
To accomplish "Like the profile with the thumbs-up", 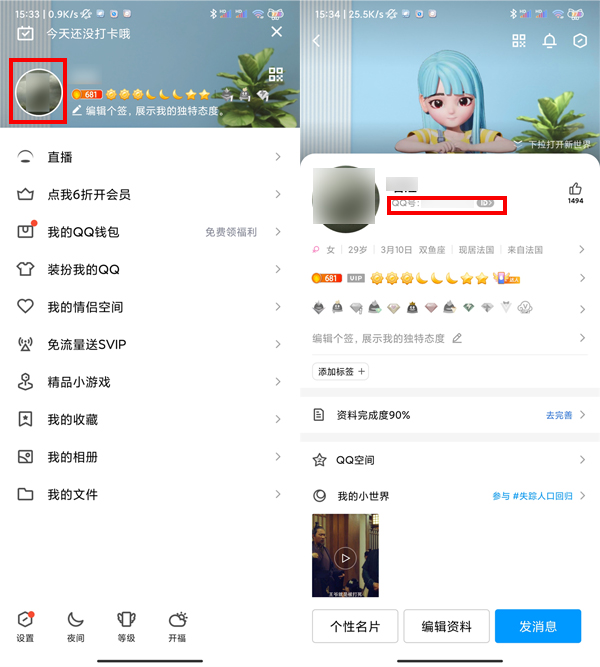I will tap(575, 190).
